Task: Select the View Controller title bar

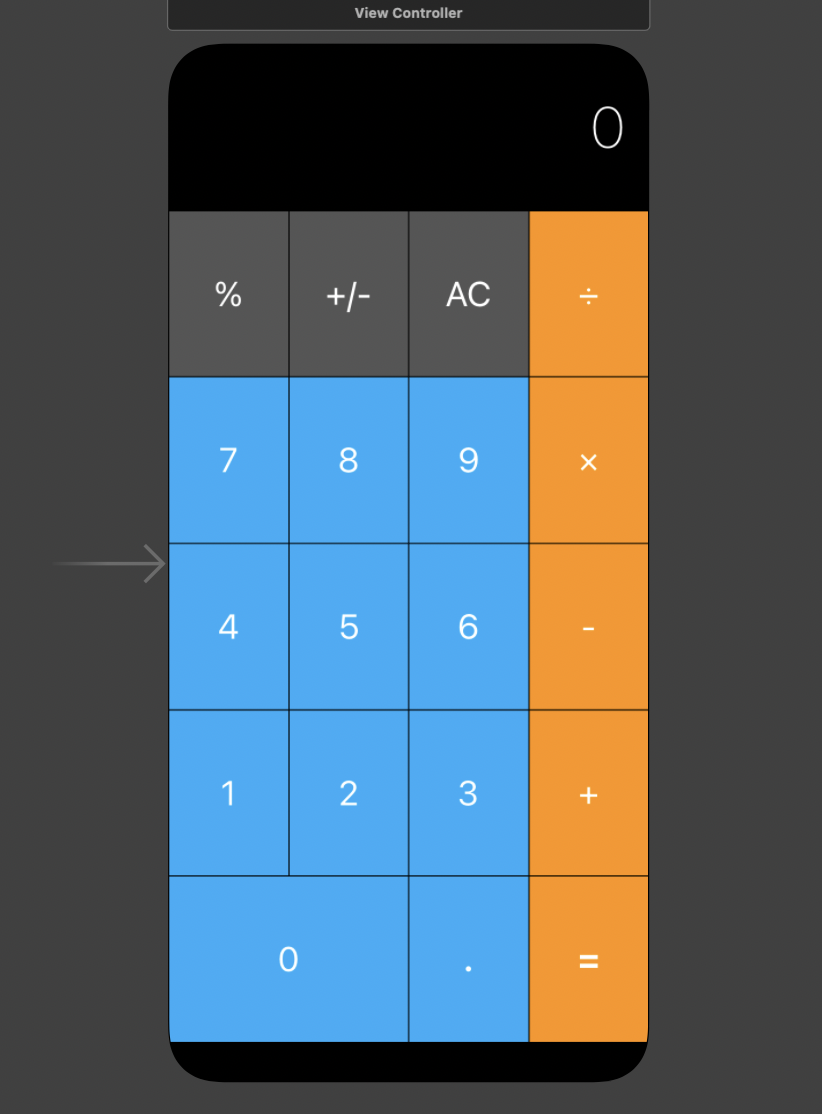Action: (x=408, y=13)
